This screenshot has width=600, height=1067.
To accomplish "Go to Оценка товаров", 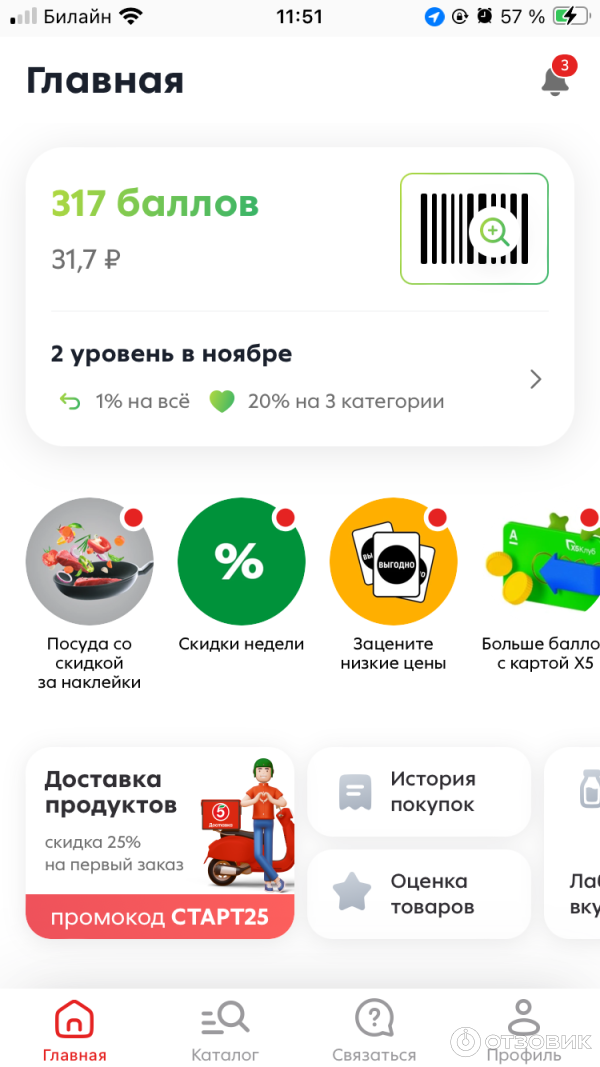I will coord(418,894).
